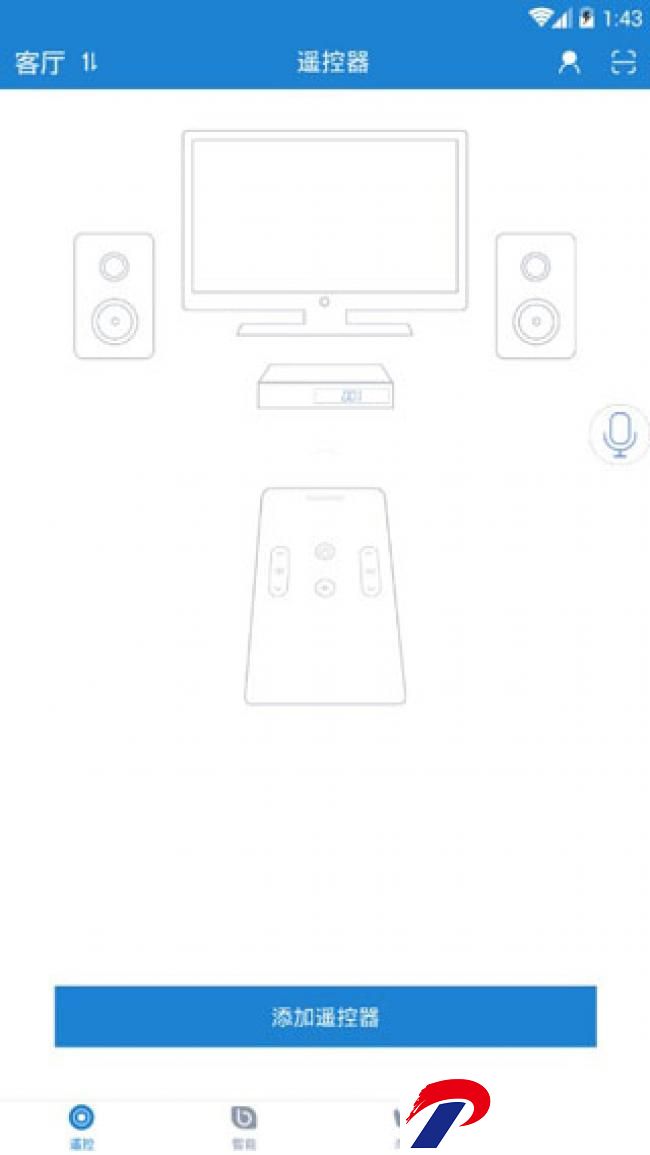Open the user profile icon
Viewport: 650px width, 1155px height.
(568, 63)
